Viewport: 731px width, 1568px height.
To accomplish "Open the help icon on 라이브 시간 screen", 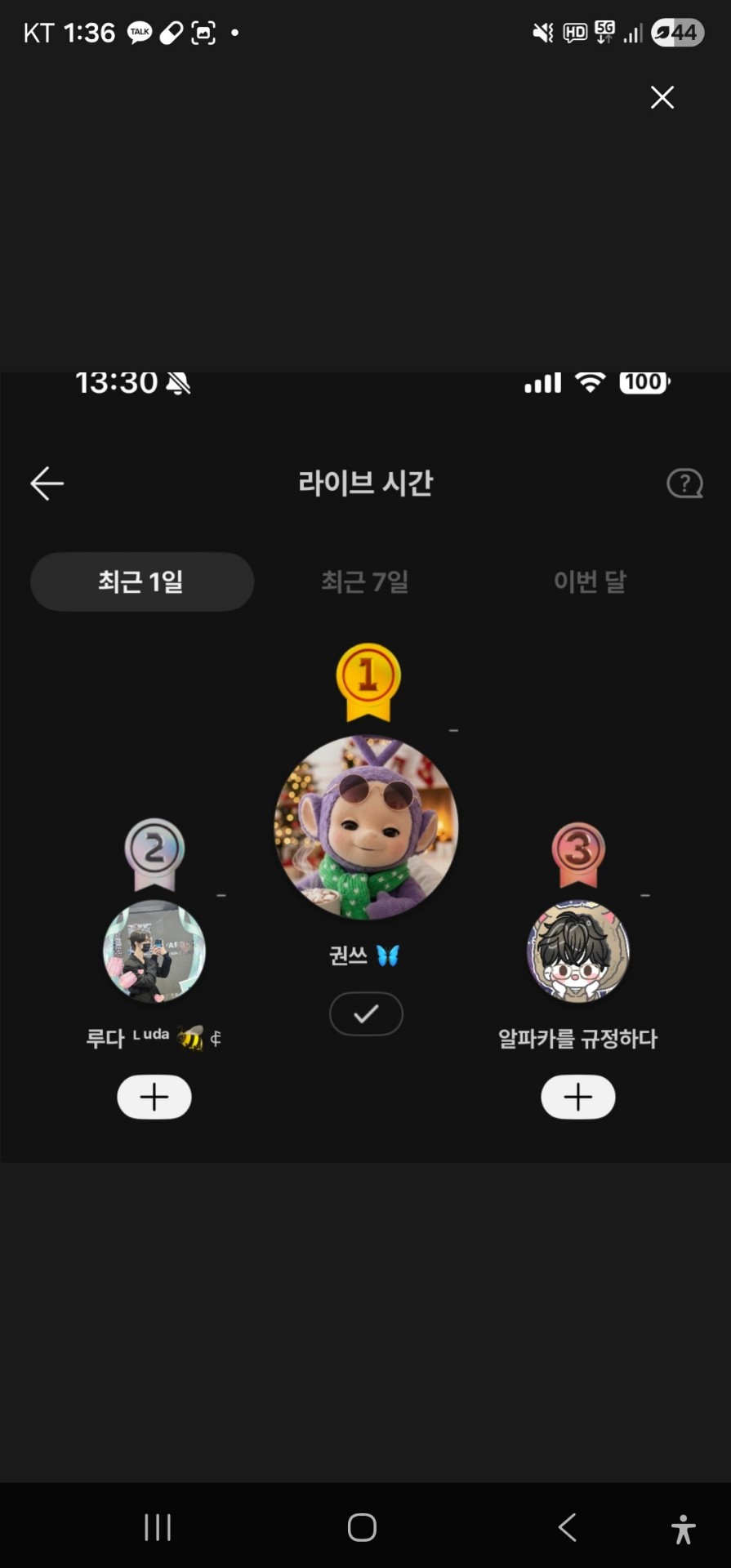I will point(684,483).
